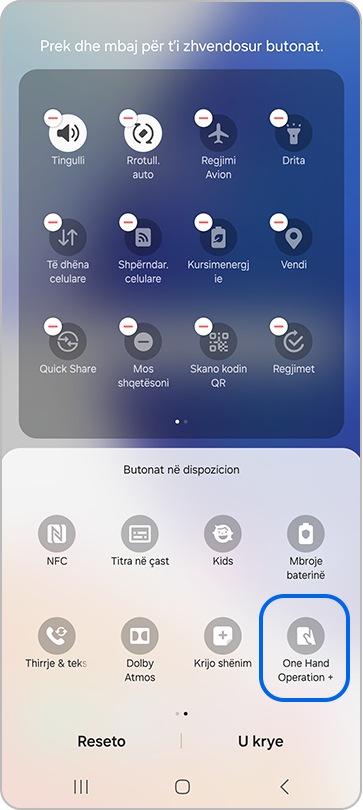Screen dimensions: 363x810
Task: Remove the Quick Share button
Action: pos(52,326)
